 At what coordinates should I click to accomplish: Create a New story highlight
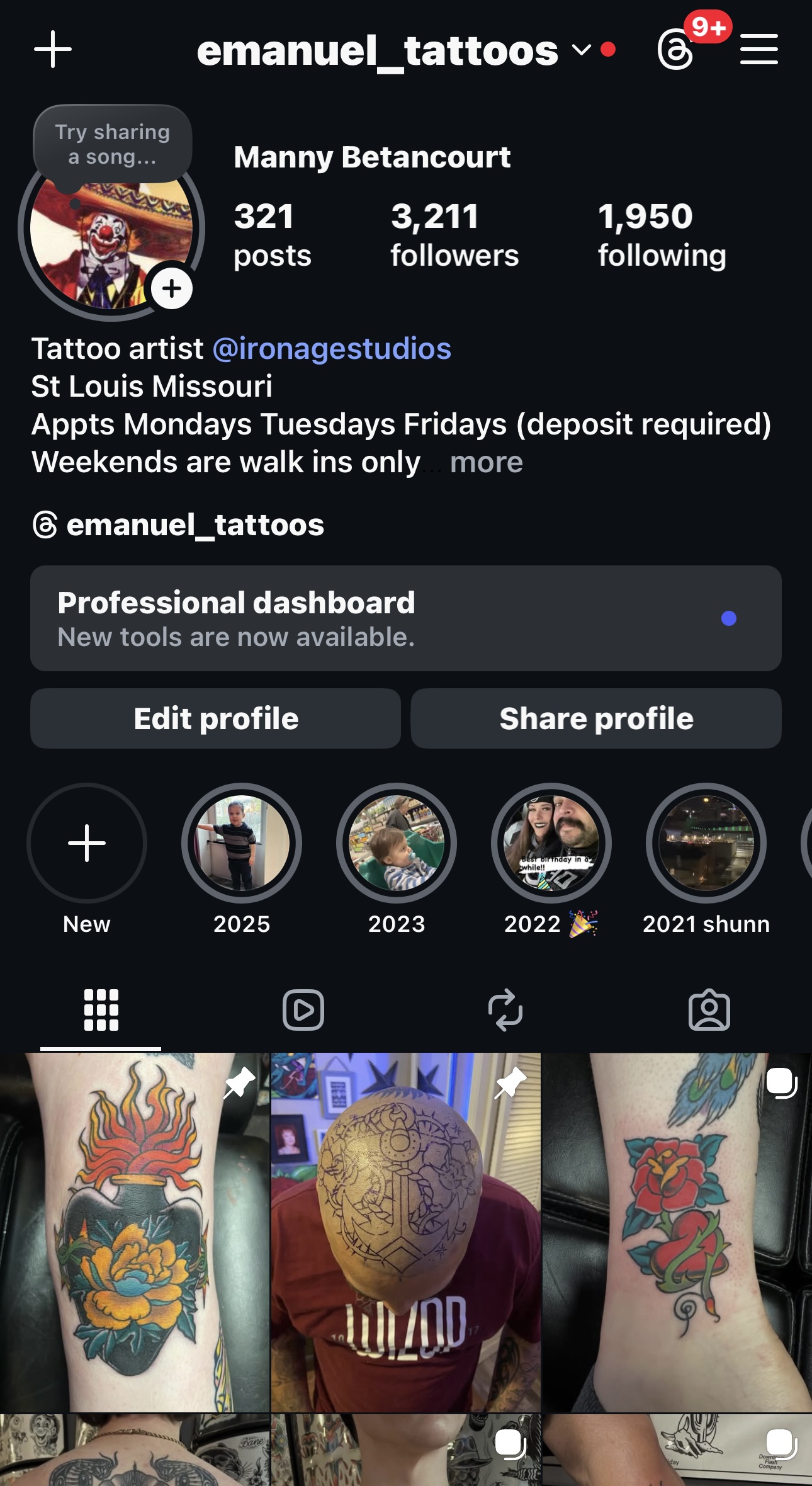(87, 843)
